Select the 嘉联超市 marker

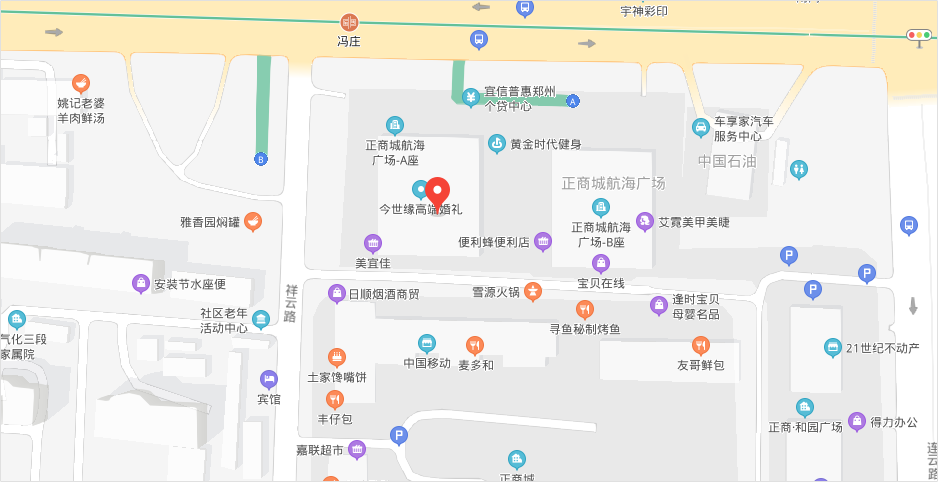pyautogui.click(x=357, y=449)
